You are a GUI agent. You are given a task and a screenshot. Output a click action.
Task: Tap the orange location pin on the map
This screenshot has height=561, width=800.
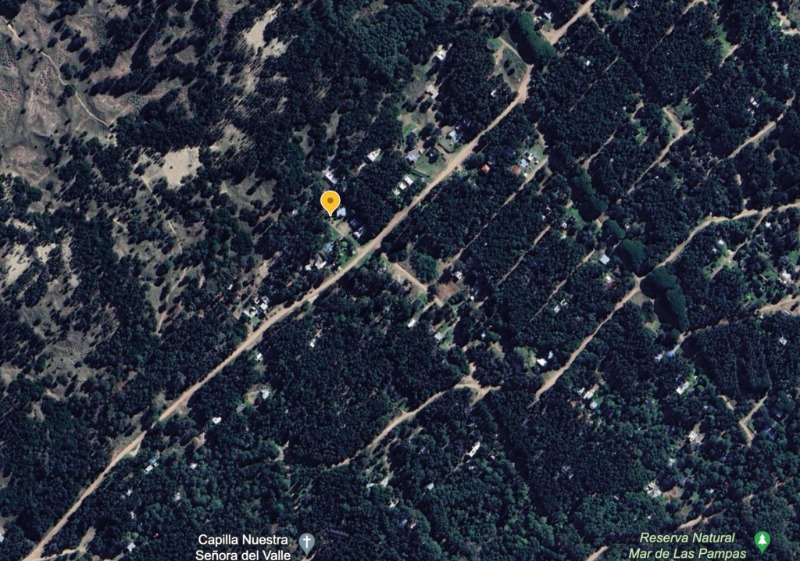[x=330, y=202]
